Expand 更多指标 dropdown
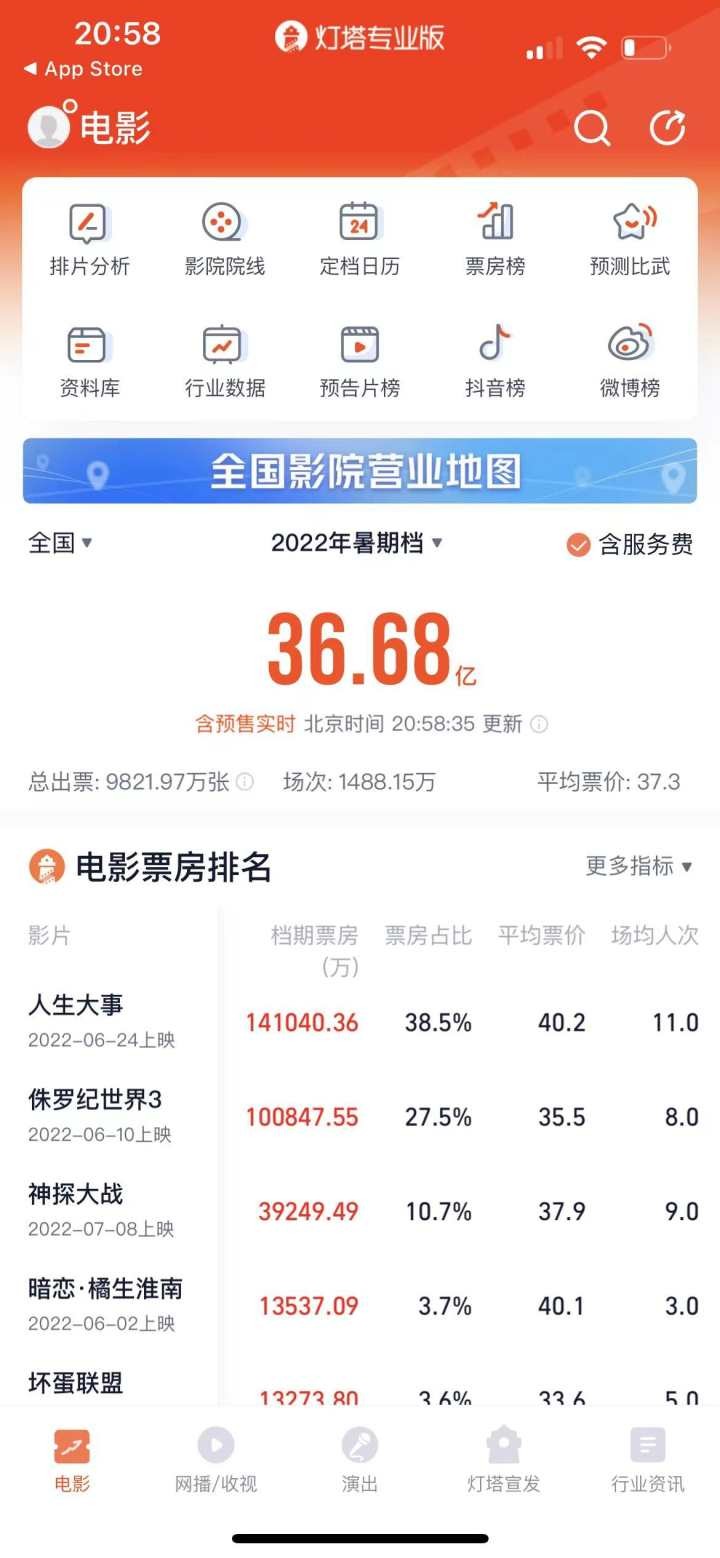The width and height of the screenshot is (720, 1558). [639, 866]
